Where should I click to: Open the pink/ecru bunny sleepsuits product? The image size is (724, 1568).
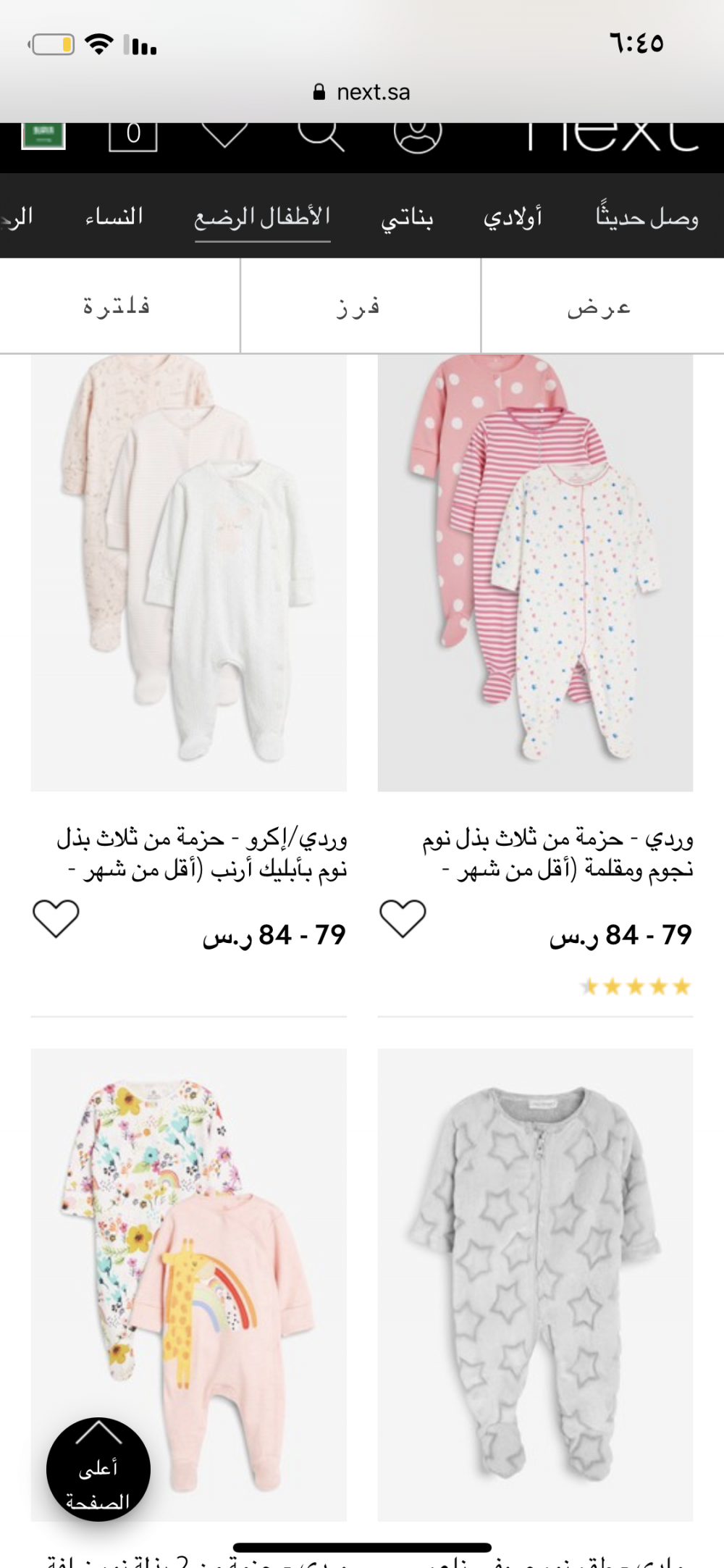pos(188,572)
